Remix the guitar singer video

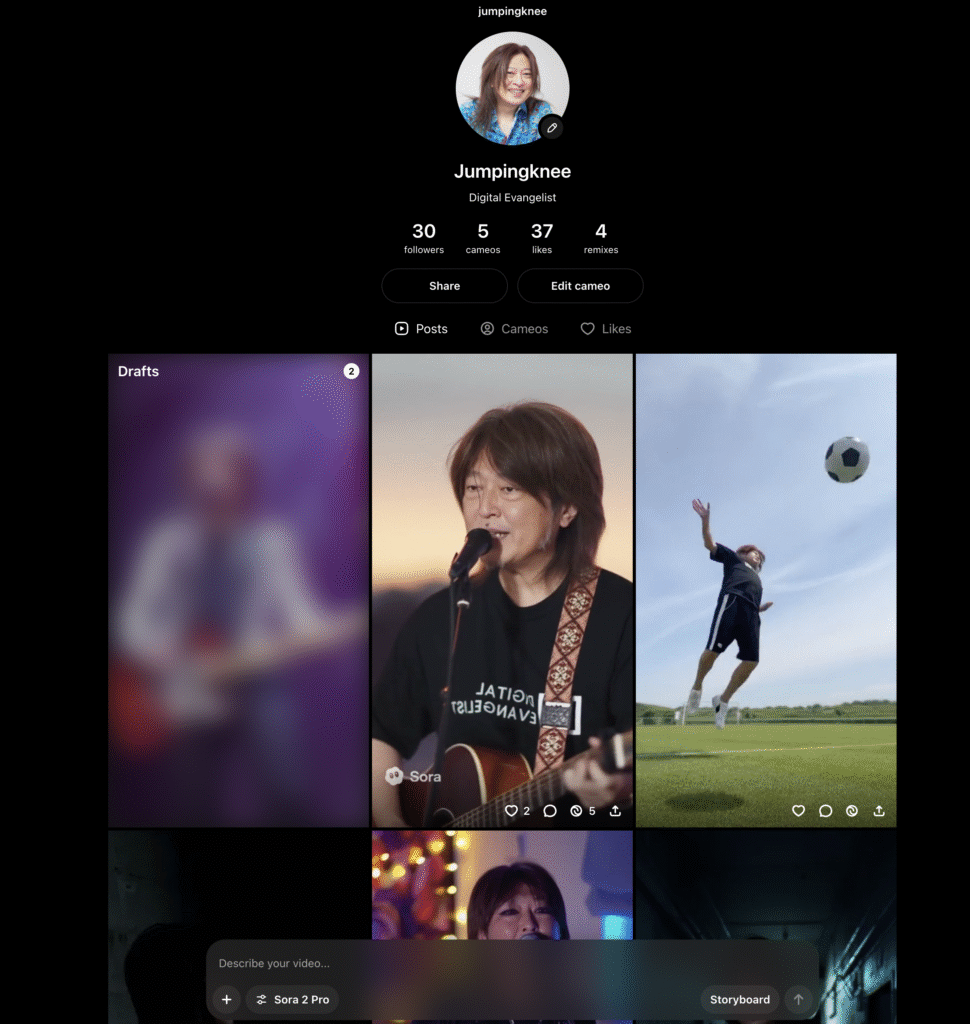pyautogui.click(x=577, y=811)
